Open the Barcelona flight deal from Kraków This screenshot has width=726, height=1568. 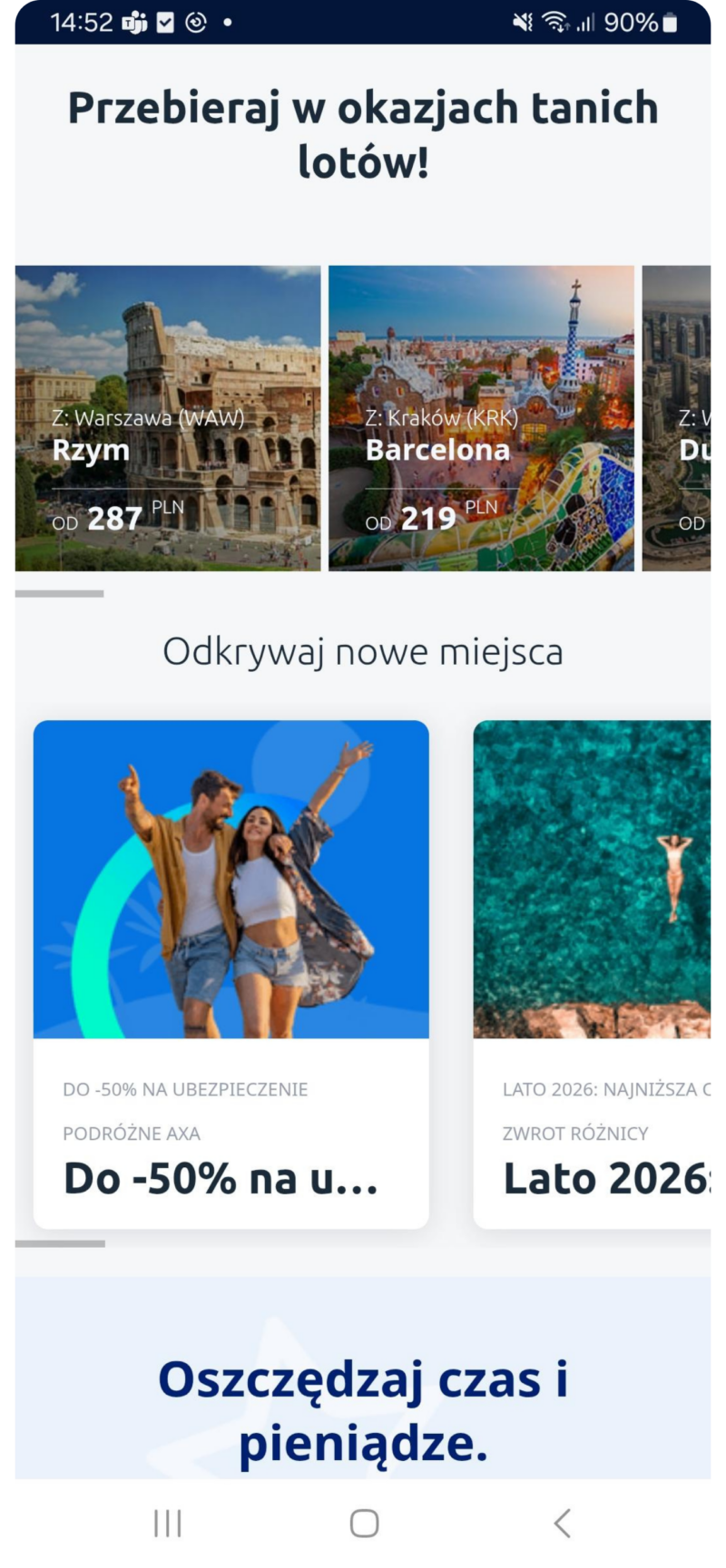[x=481, y=418]
